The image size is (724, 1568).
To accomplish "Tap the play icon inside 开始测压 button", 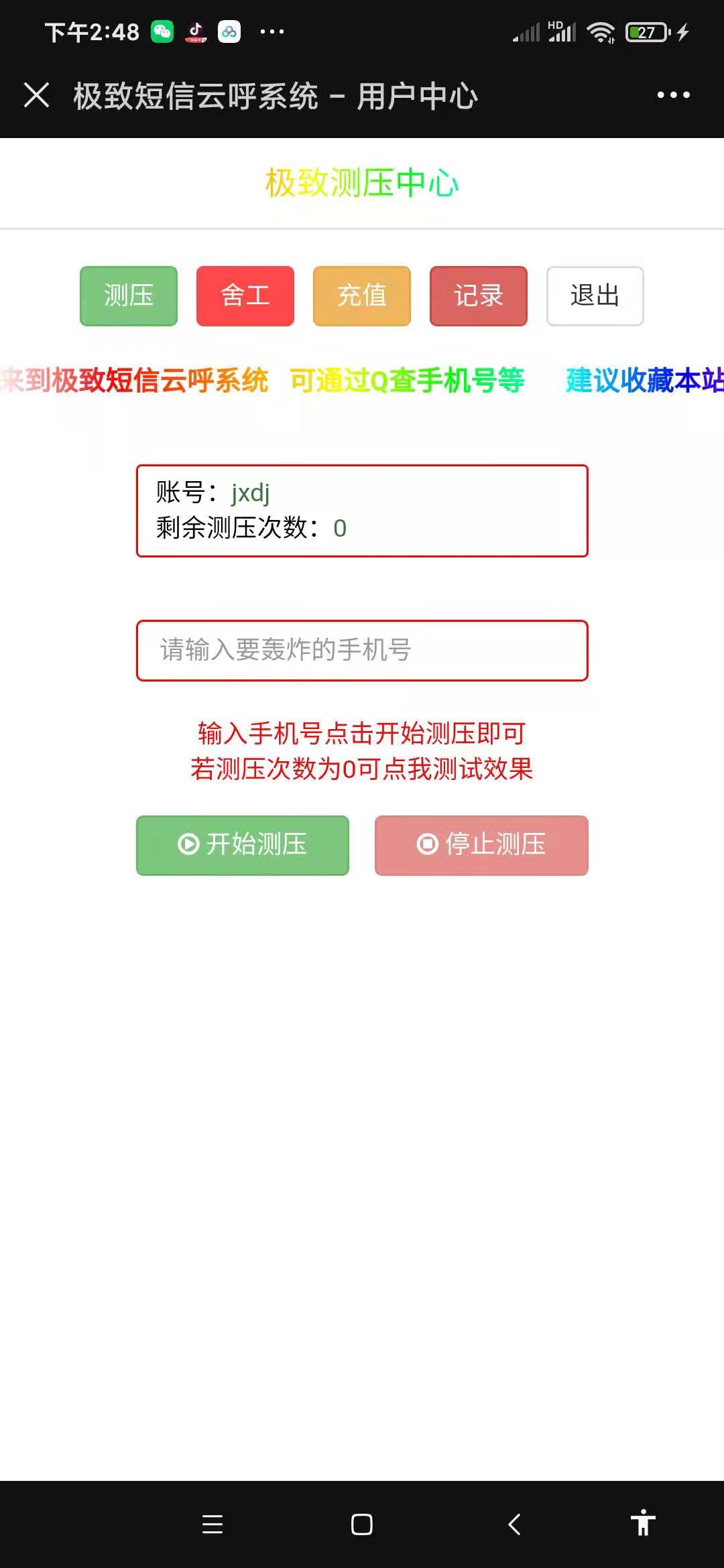I will (188, 845).
